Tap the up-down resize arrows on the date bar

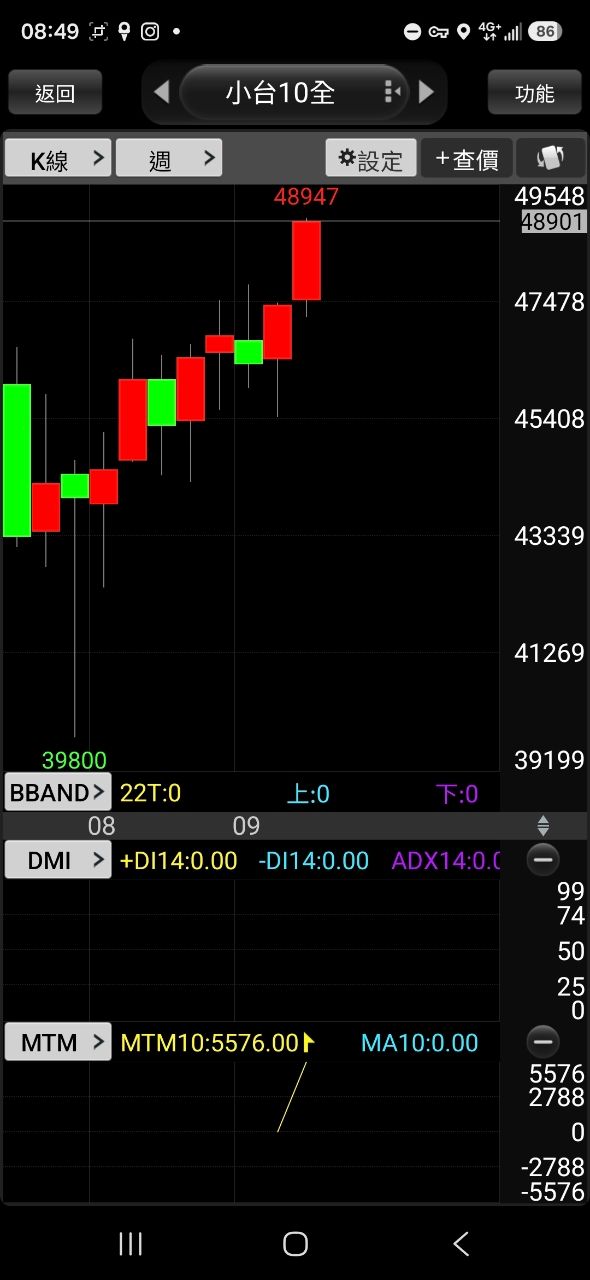[x=543, y=826]
